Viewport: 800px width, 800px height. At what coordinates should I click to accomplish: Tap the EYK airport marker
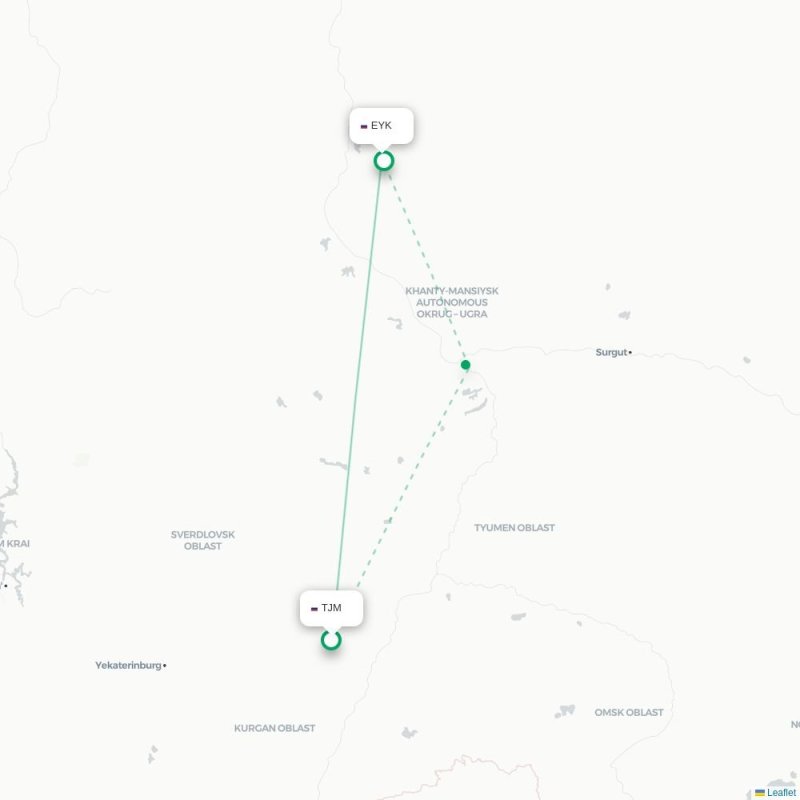pyautogui.click(x=383, y=160)
